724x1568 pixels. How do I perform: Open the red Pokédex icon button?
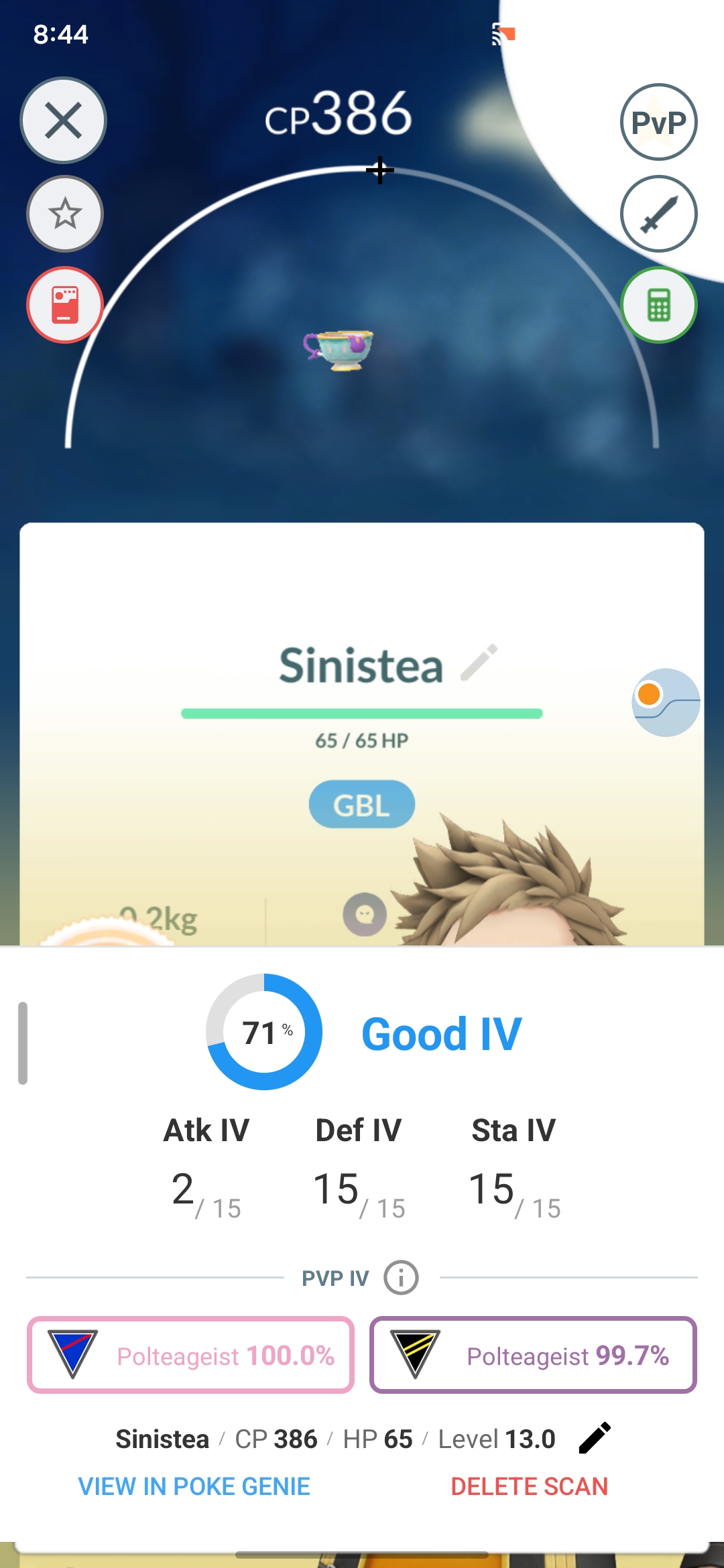point(65,305)
